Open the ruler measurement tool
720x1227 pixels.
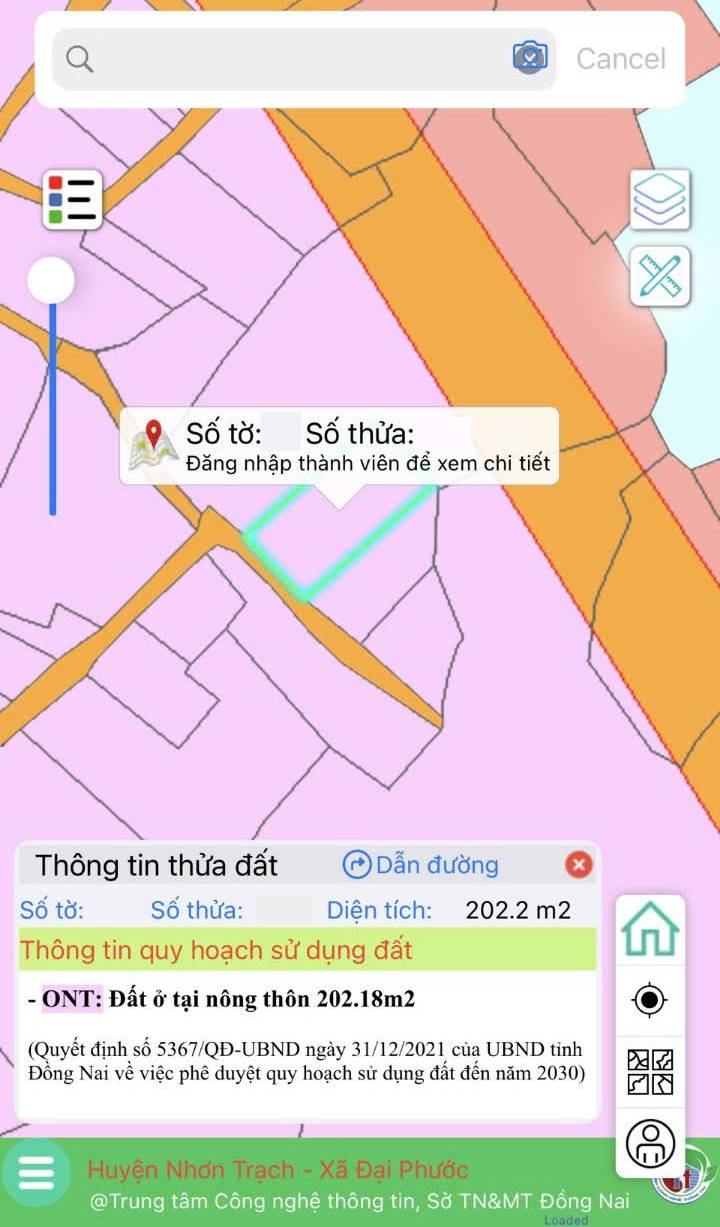[660, 276]
